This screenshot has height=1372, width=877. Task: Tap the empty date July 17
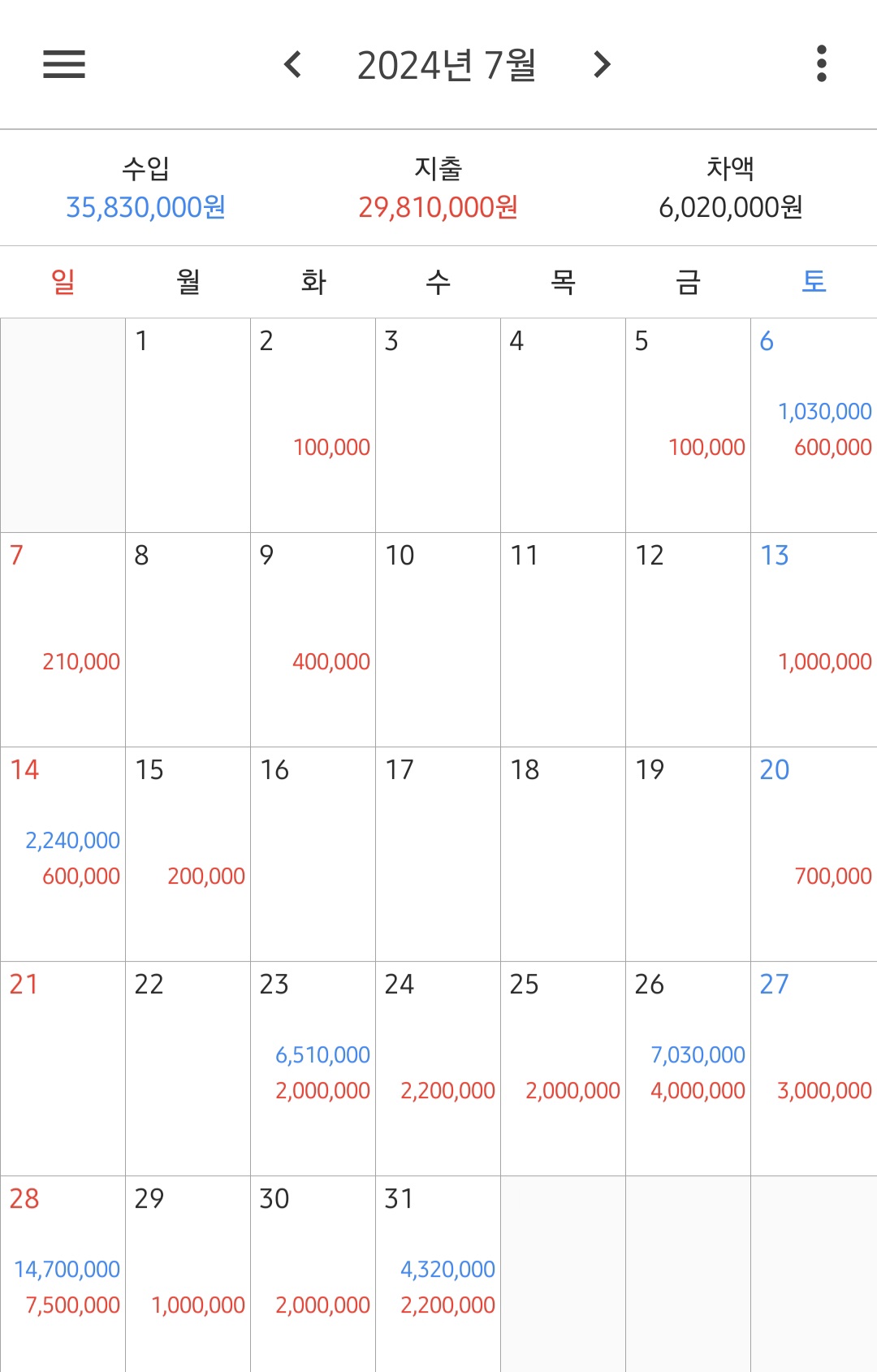tap(438, 854)
